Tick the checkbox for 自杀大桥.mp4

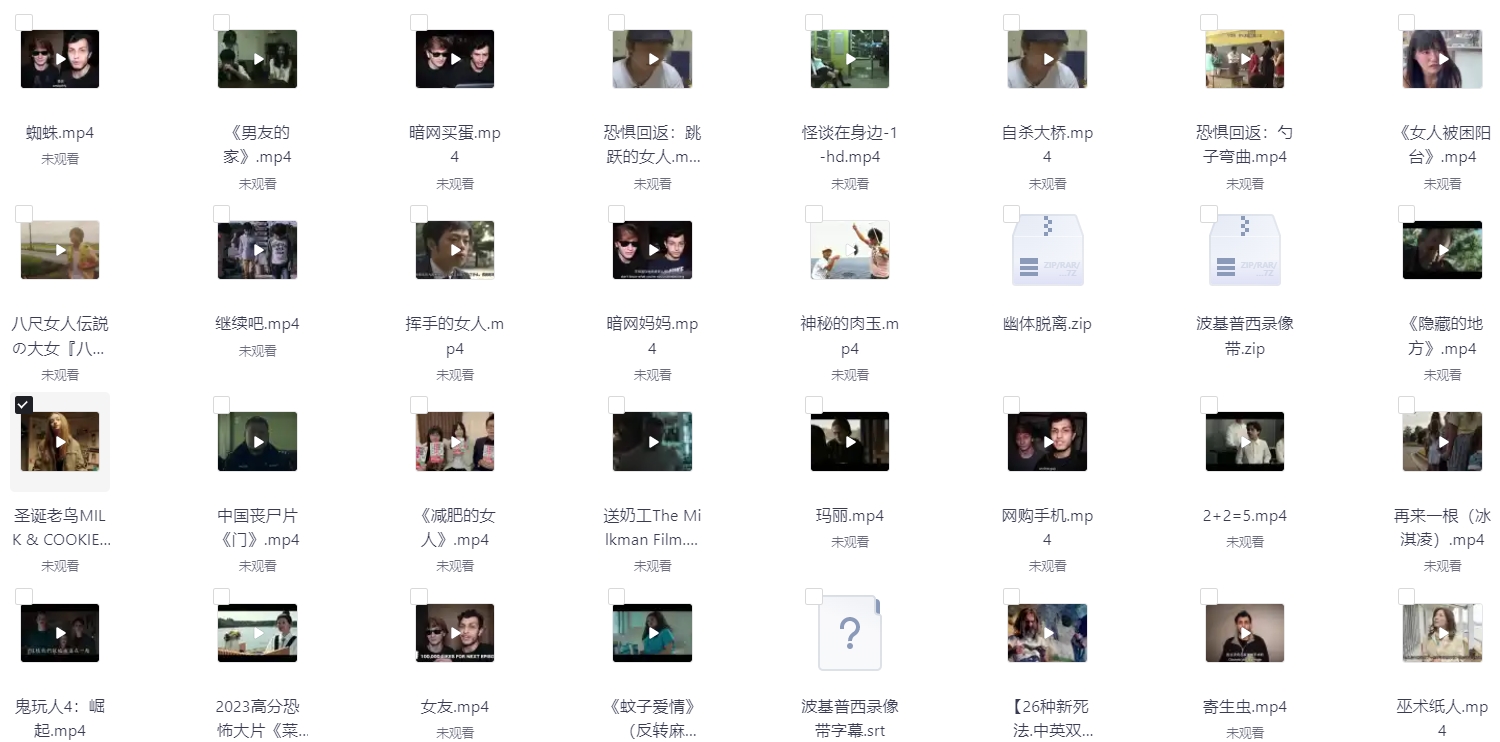pos(1012,22)
